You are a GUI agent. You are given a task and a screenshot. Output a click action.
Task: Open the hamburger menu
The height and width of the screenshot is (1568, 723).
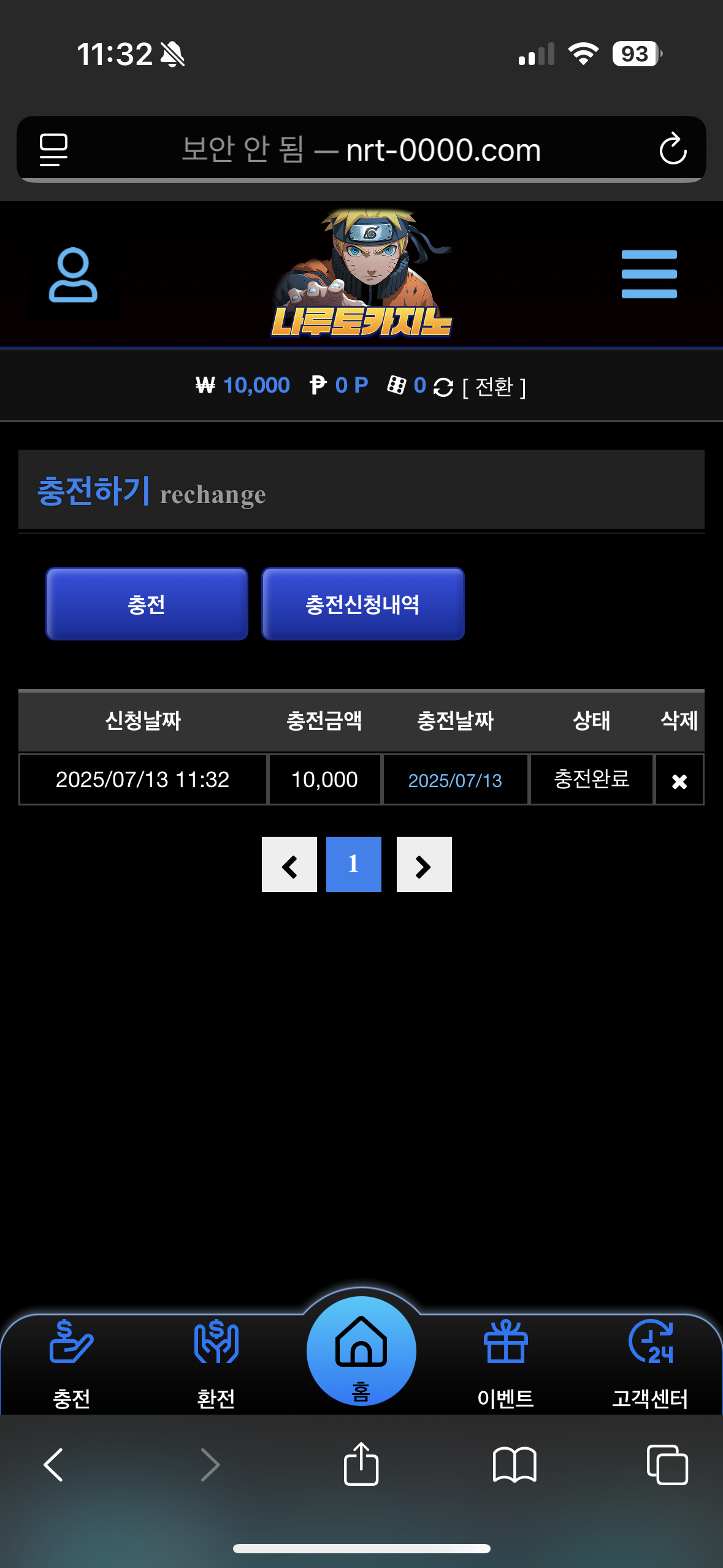649,274
